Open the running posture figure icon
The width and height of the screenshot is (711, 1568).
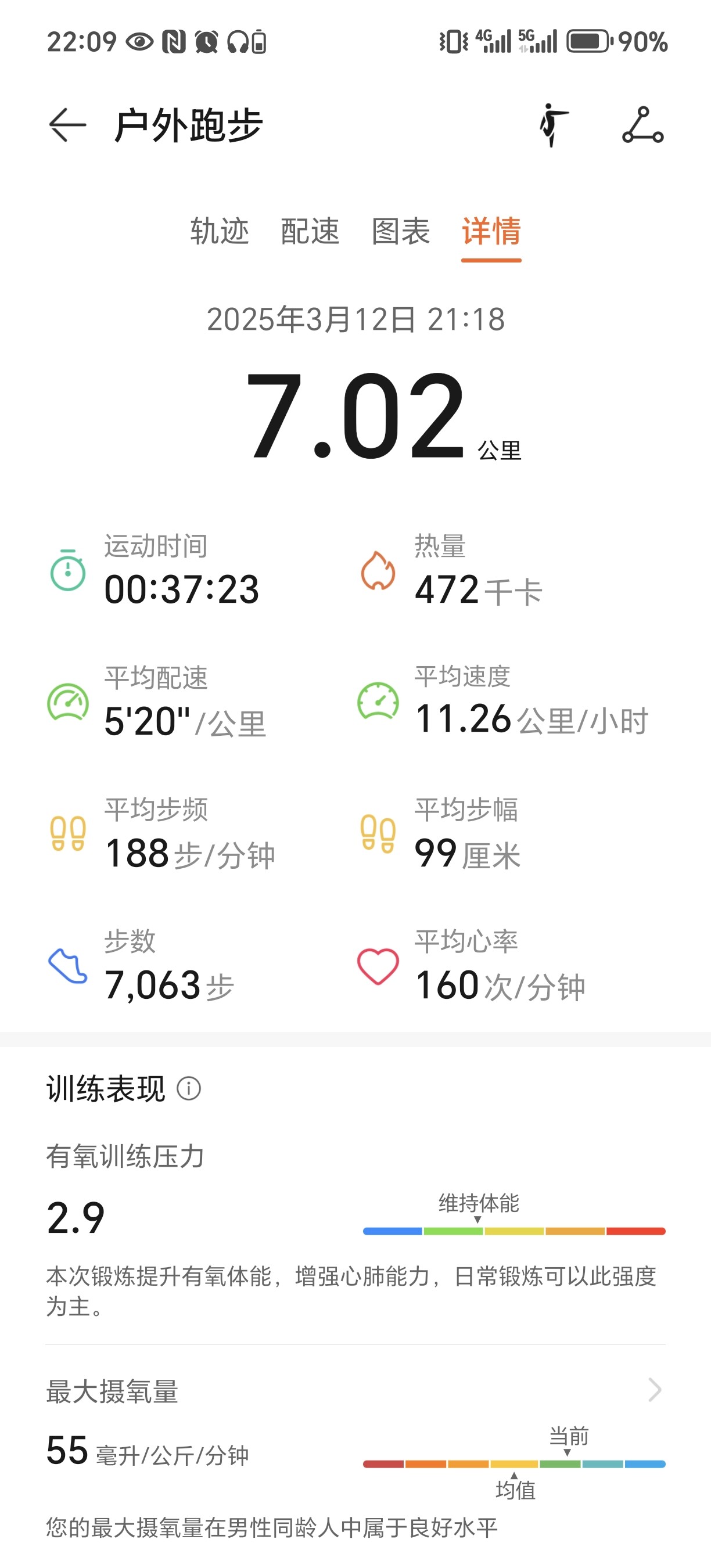(554, 125)
